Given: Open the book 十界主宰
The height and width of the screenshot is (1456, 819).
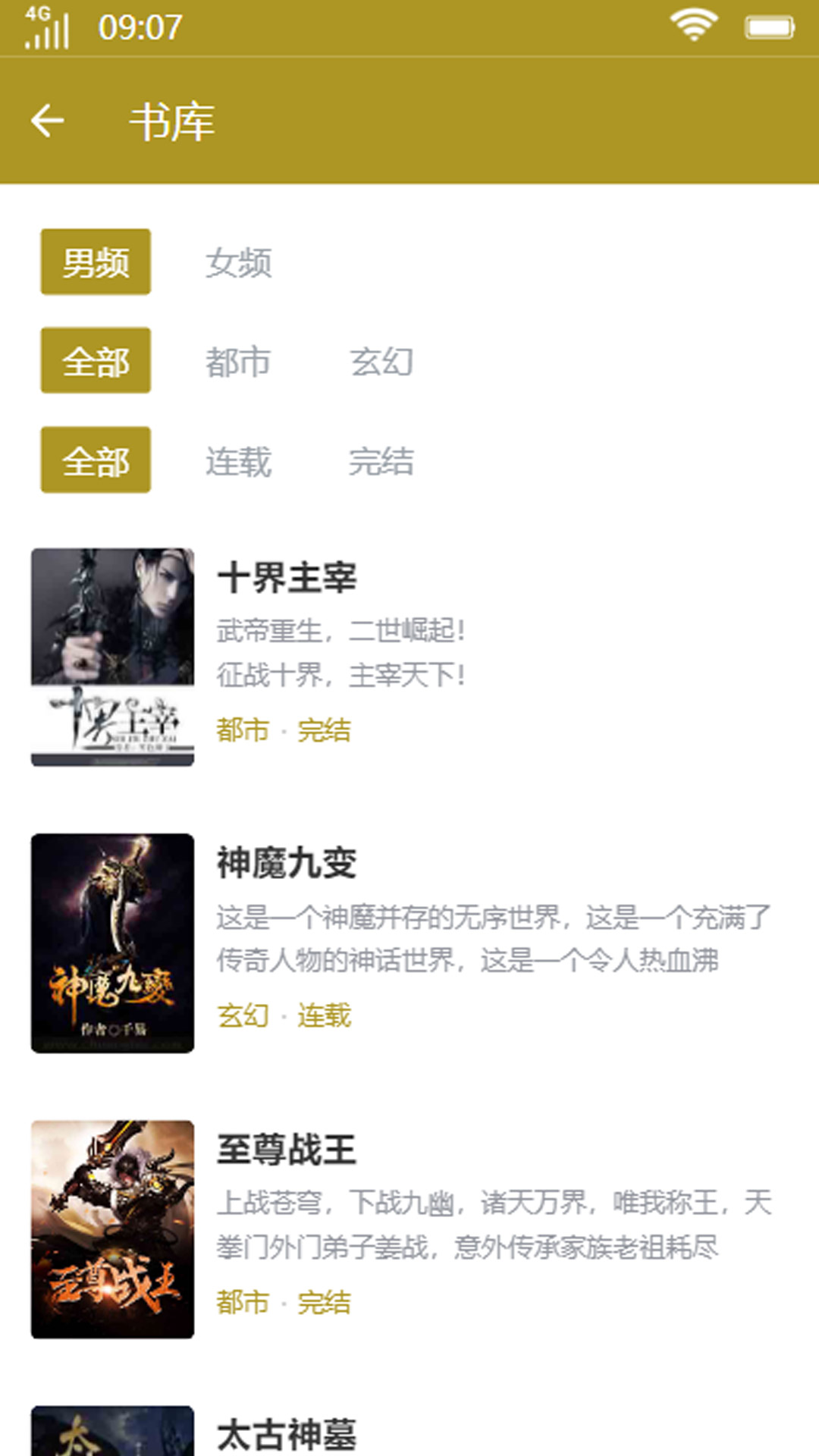Looking at the screenshot, I should (287, 578).
